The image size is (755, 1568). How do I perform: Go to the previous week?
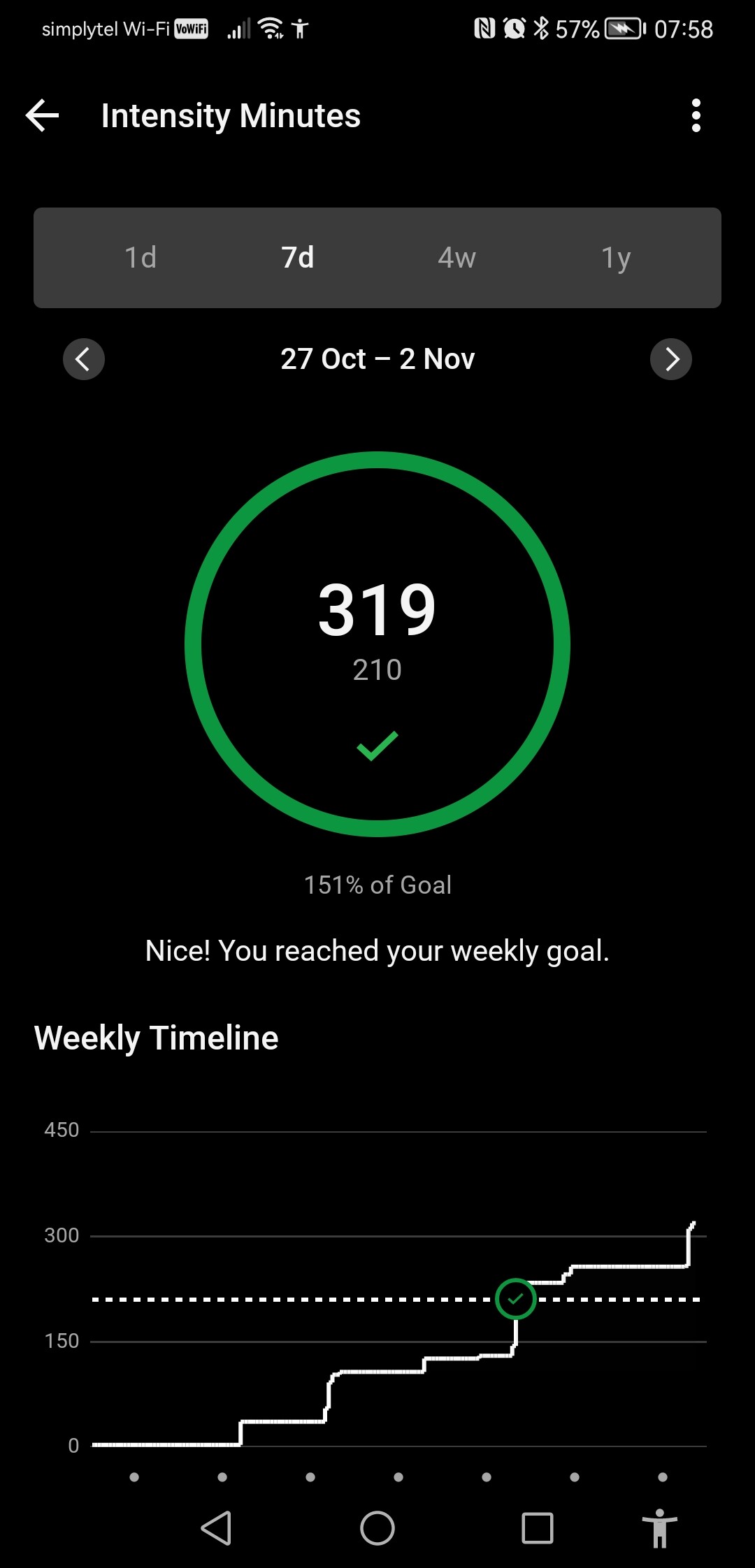click(84, 359)
